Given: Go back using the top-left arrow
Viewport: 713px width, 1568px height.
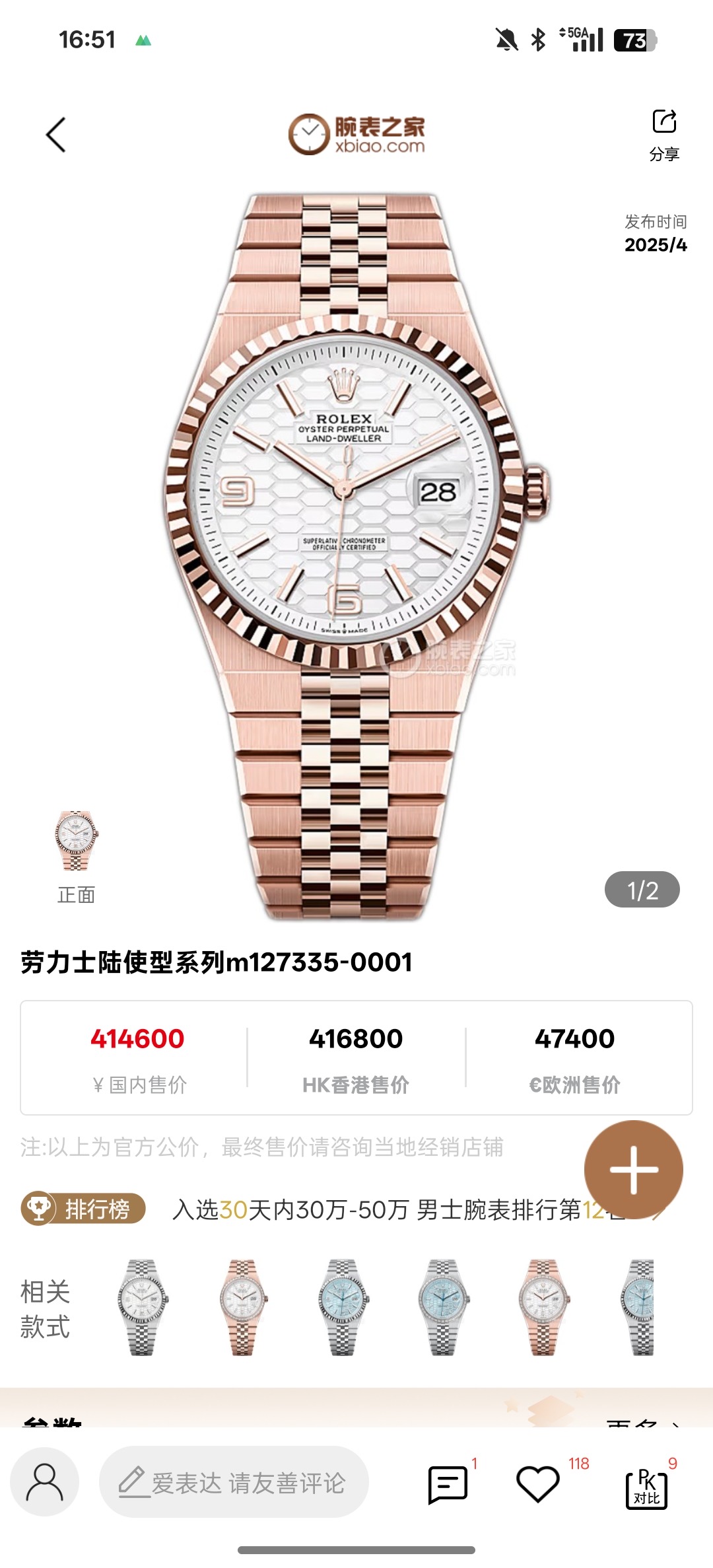Looking at the screenshot, I should (56, 135).
